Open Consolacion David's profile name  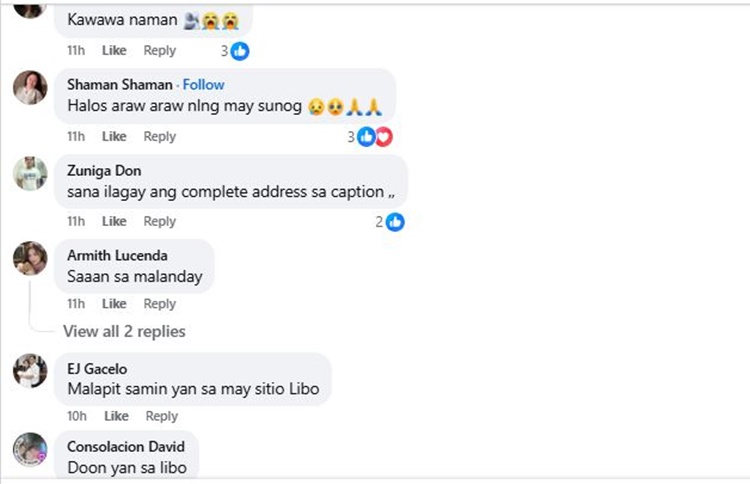coord(125,445)
